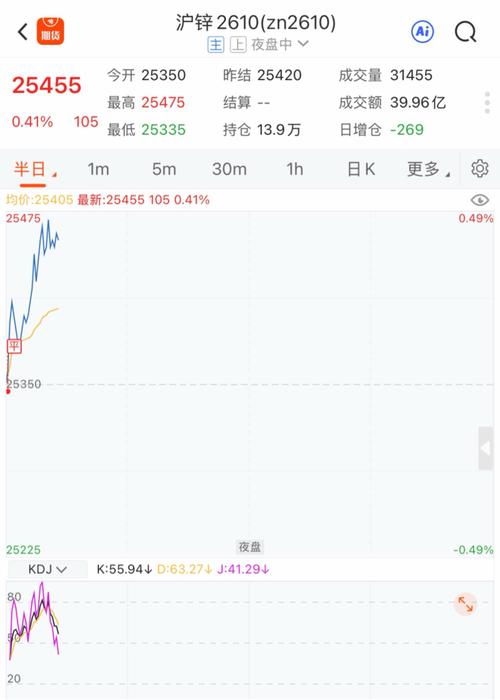The width and height of the screenshot is (500, 700).
Task: Switch to the 1m chart
Action: point(98,169)
